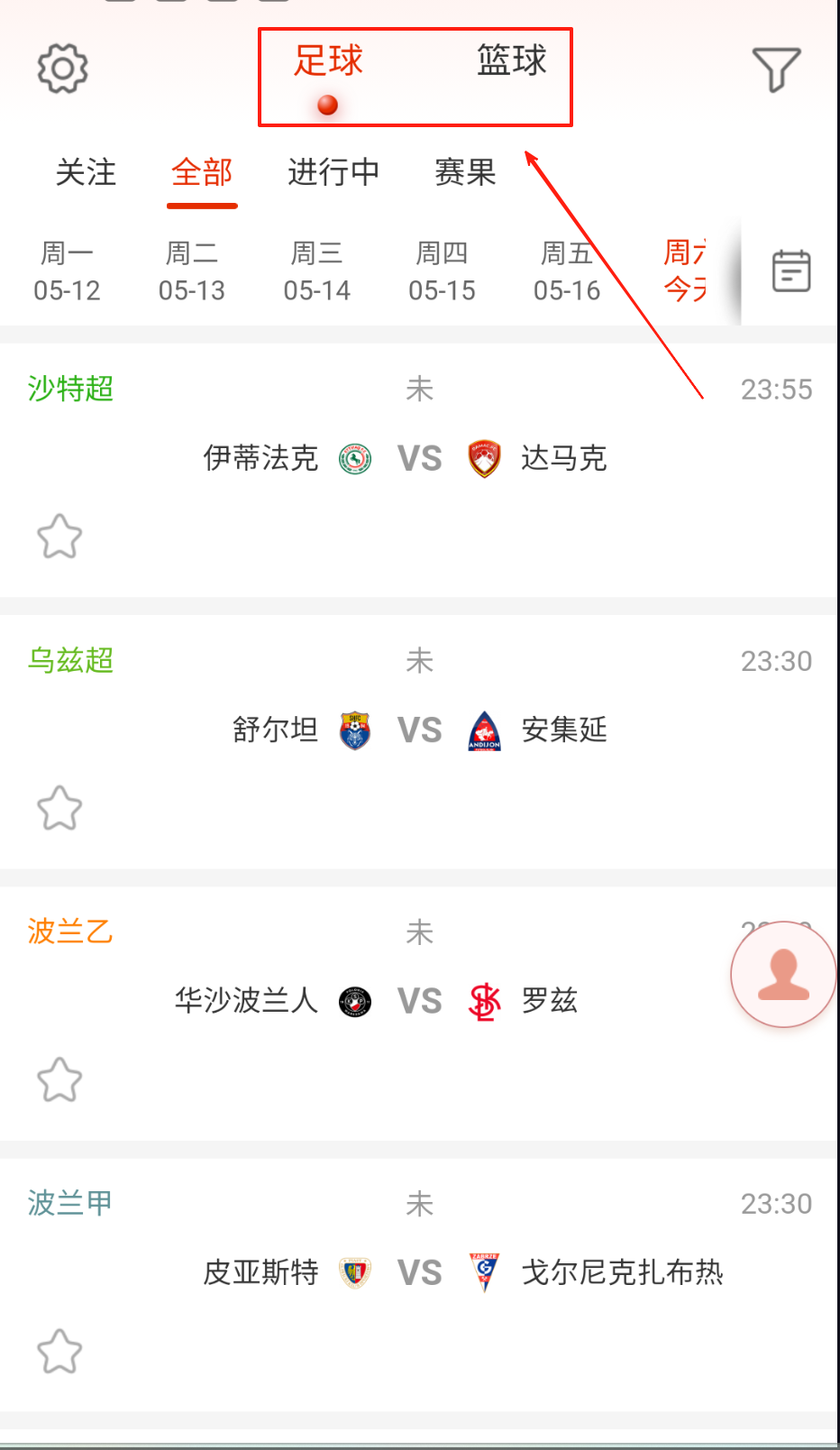Open the filter funnel icon

776,69
